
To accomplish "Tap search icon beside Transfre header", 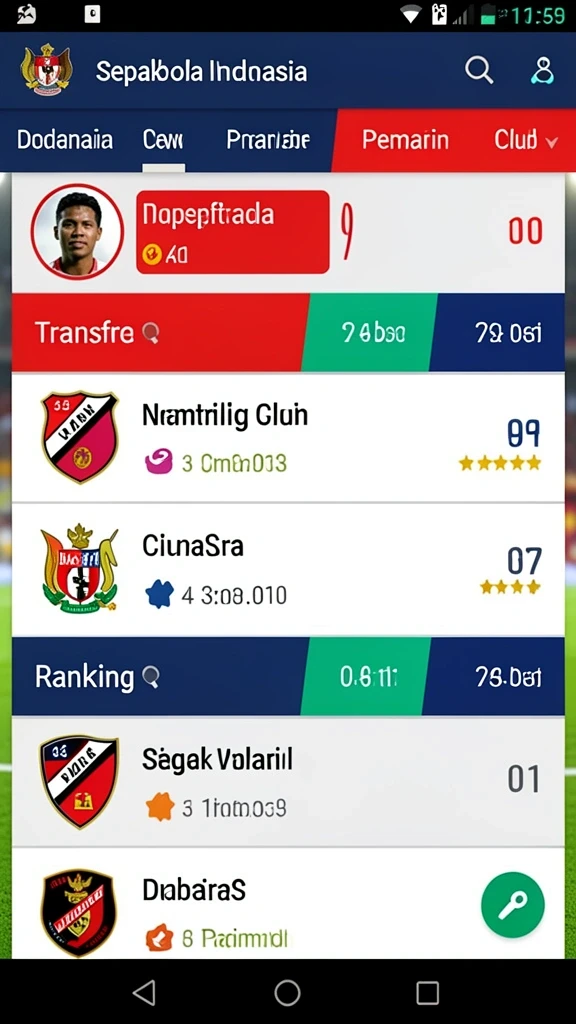I will (151, 334).
